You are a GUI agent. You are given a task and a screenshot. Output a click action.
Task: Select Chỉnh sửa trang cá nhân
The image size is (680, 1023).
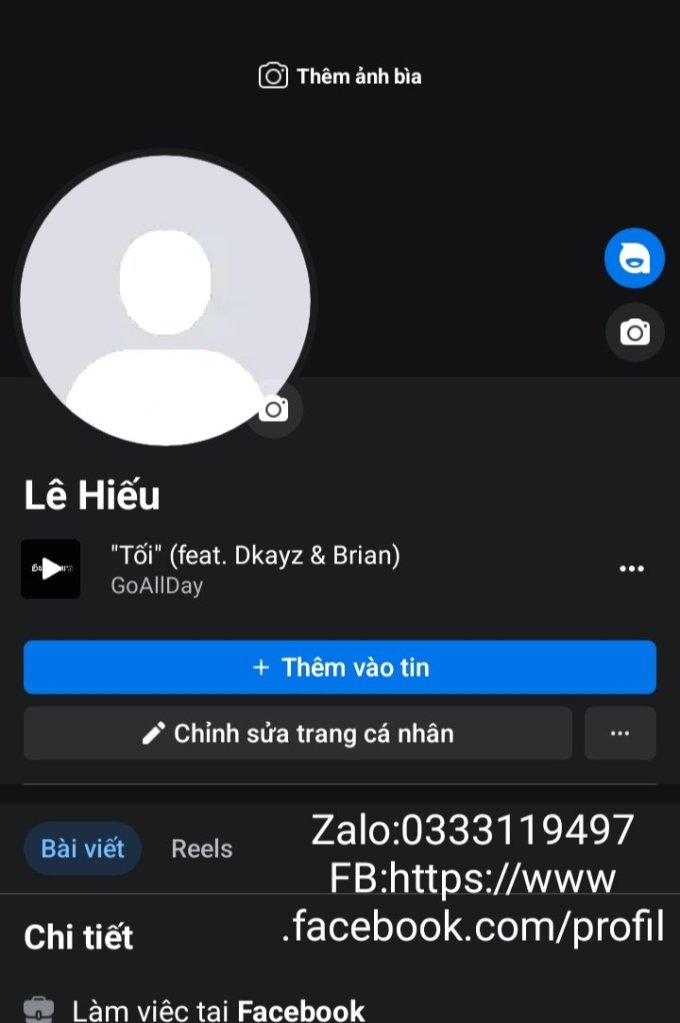[x=298, y=733]
